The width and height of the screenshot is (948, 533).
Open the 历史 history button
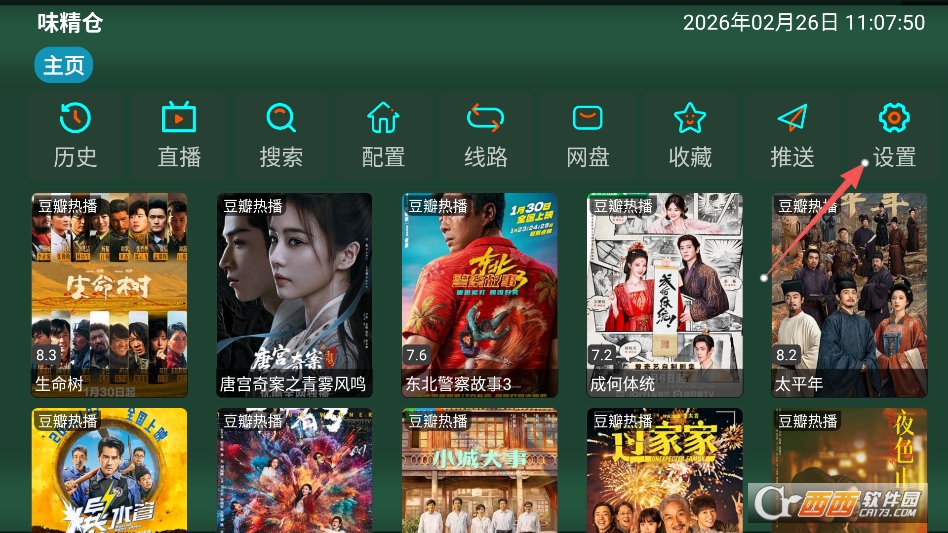pos(75,136)
